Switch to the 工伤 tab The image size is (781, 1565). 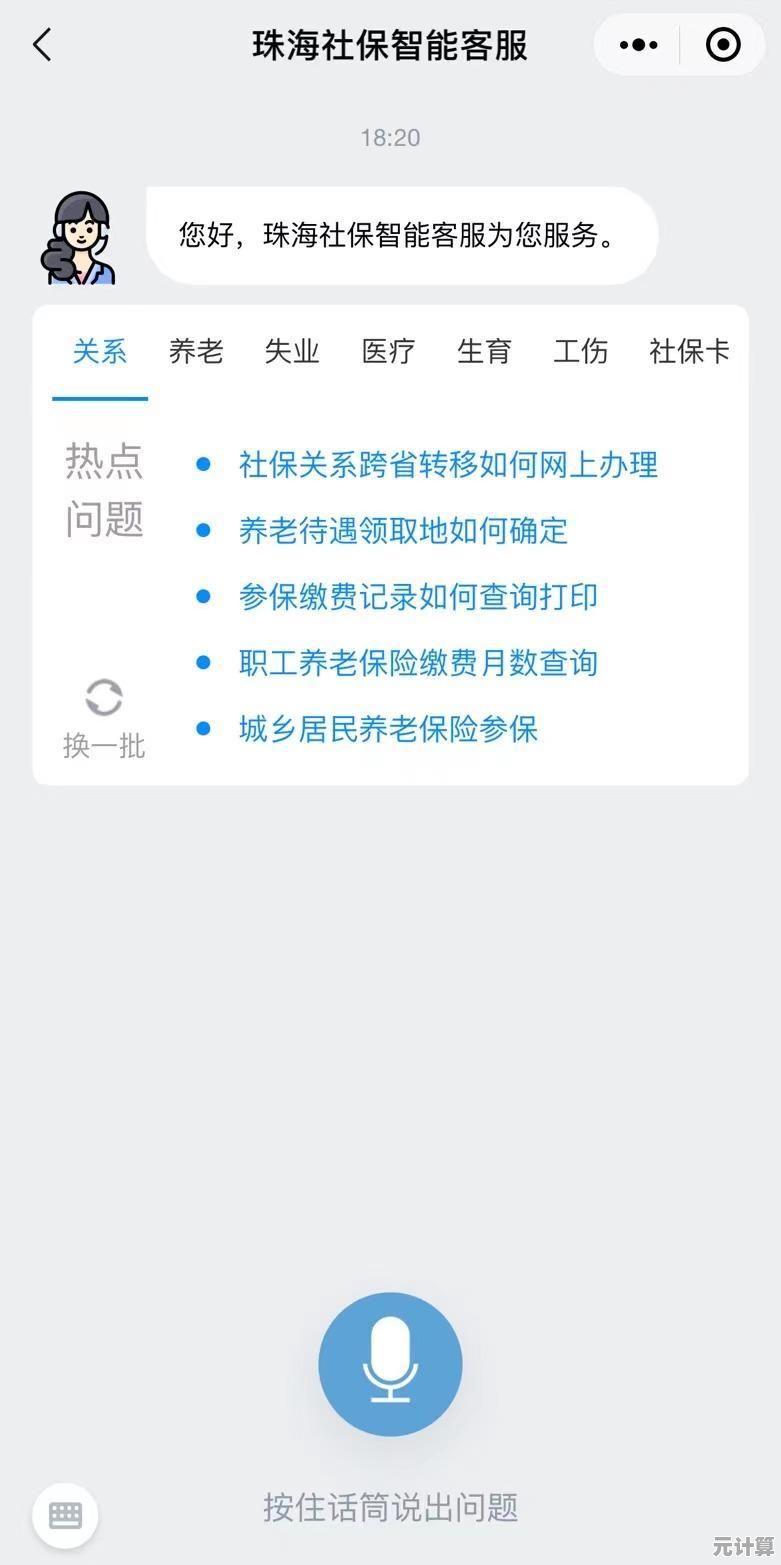[x=580, y=352]
